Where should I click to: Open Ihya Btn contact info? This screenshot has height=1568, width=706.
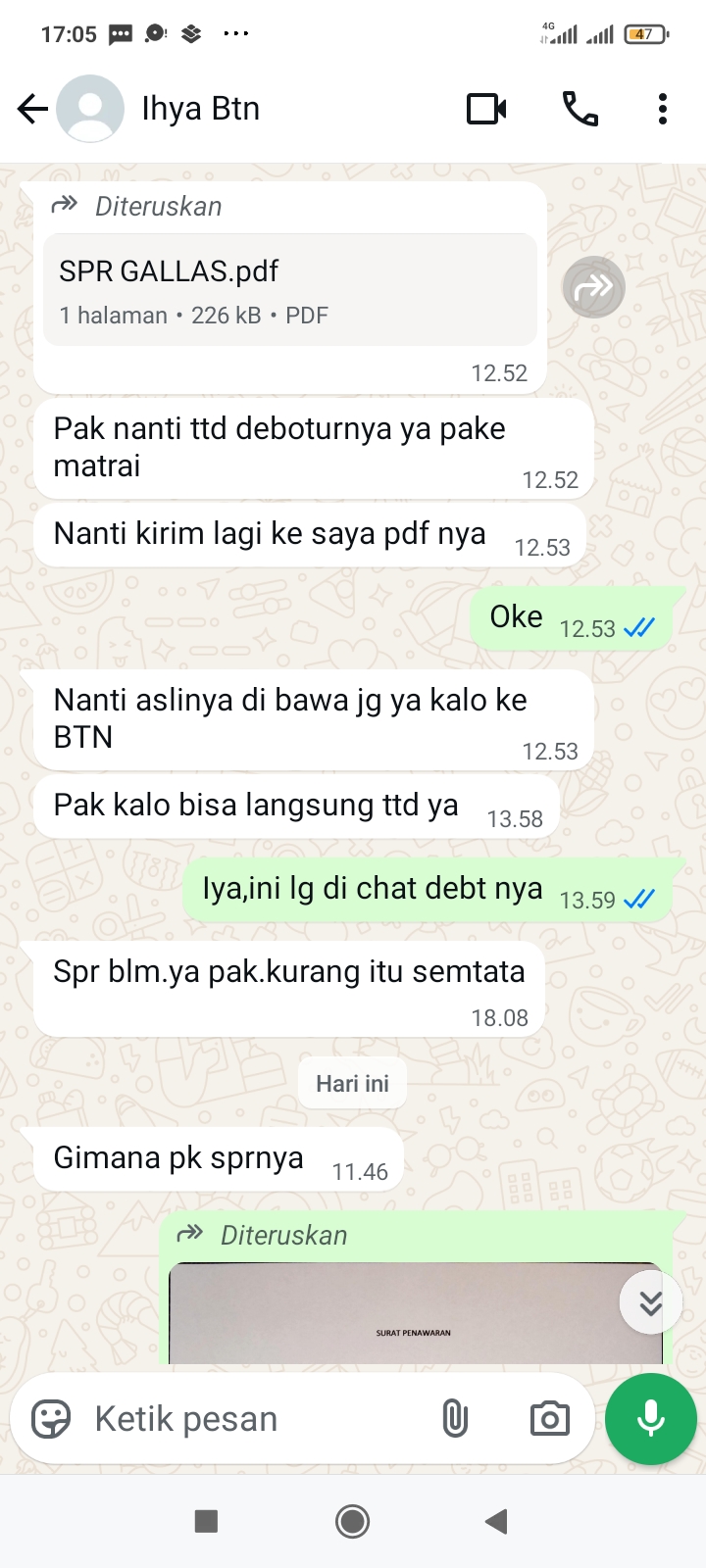pyautogui.click(x=201, y=109)
